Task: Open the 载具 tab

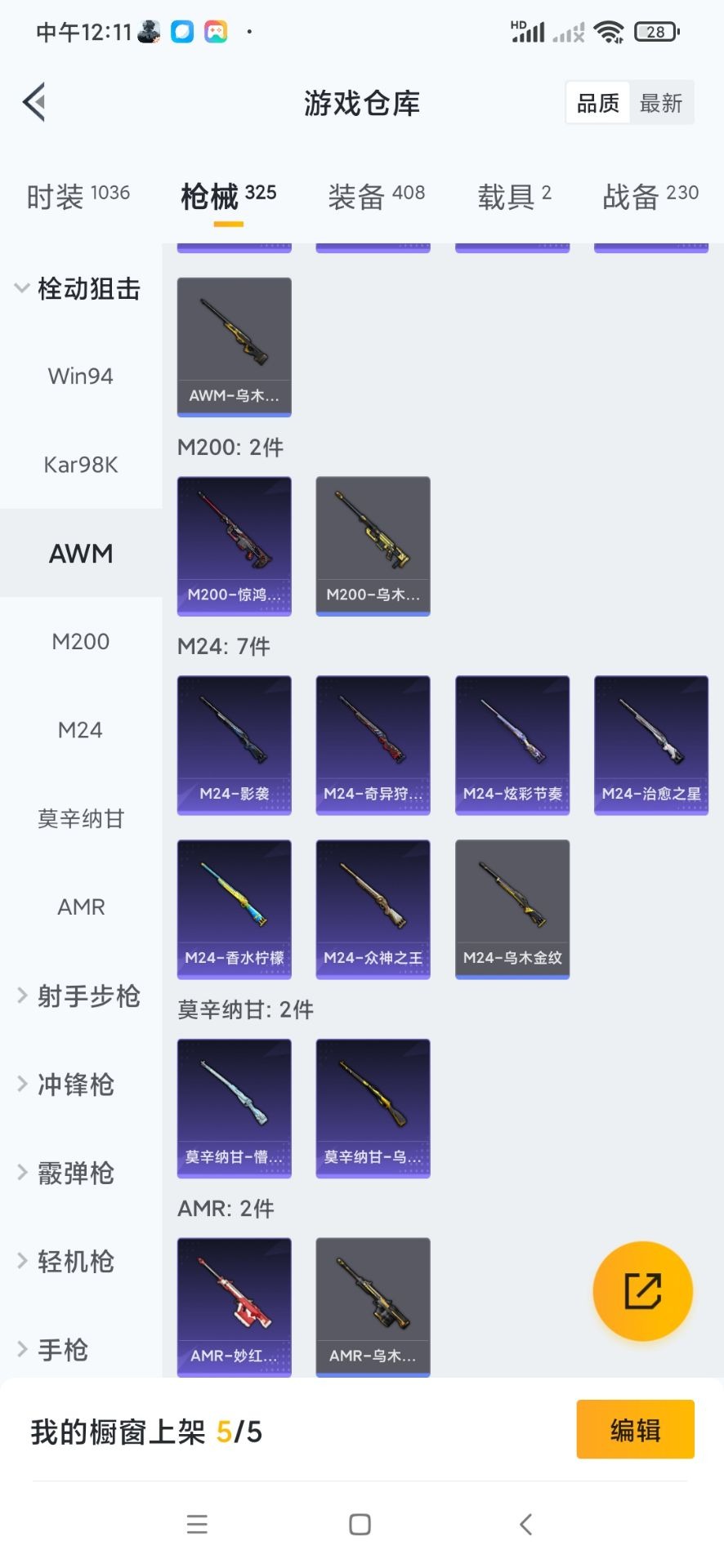Action: pos(514,196)
